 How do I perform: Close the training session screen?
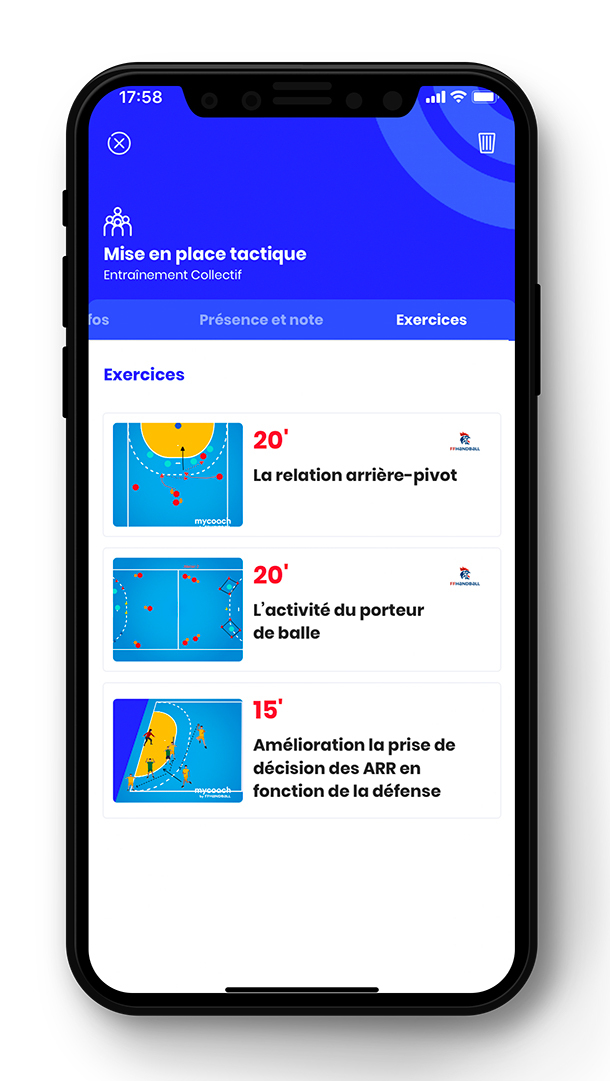pyautogui.click(x=119, y=143)
